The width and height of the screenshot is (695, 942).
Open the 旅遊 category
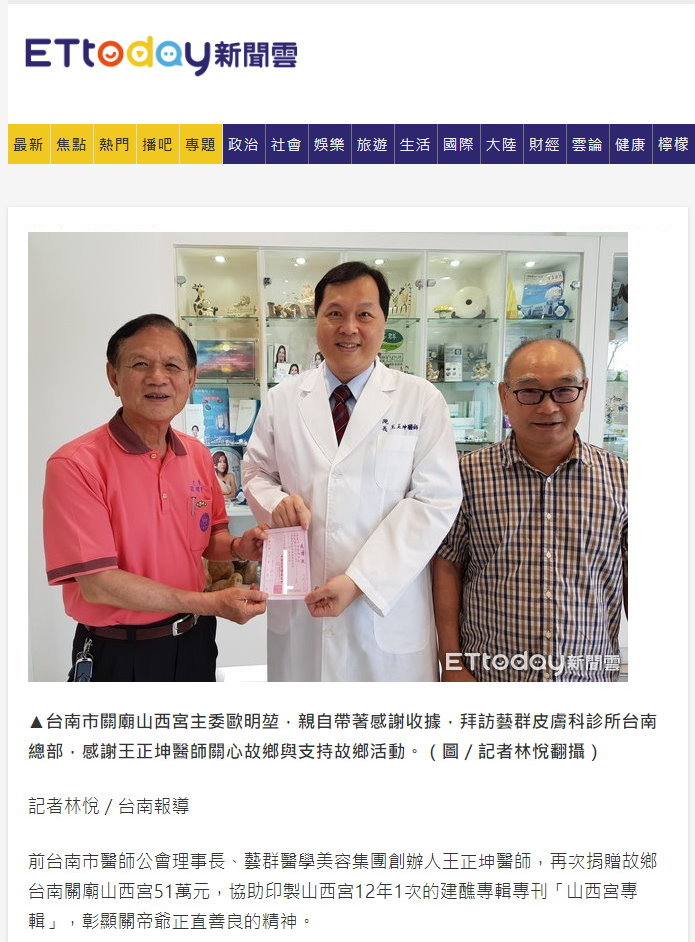[373, 144]
